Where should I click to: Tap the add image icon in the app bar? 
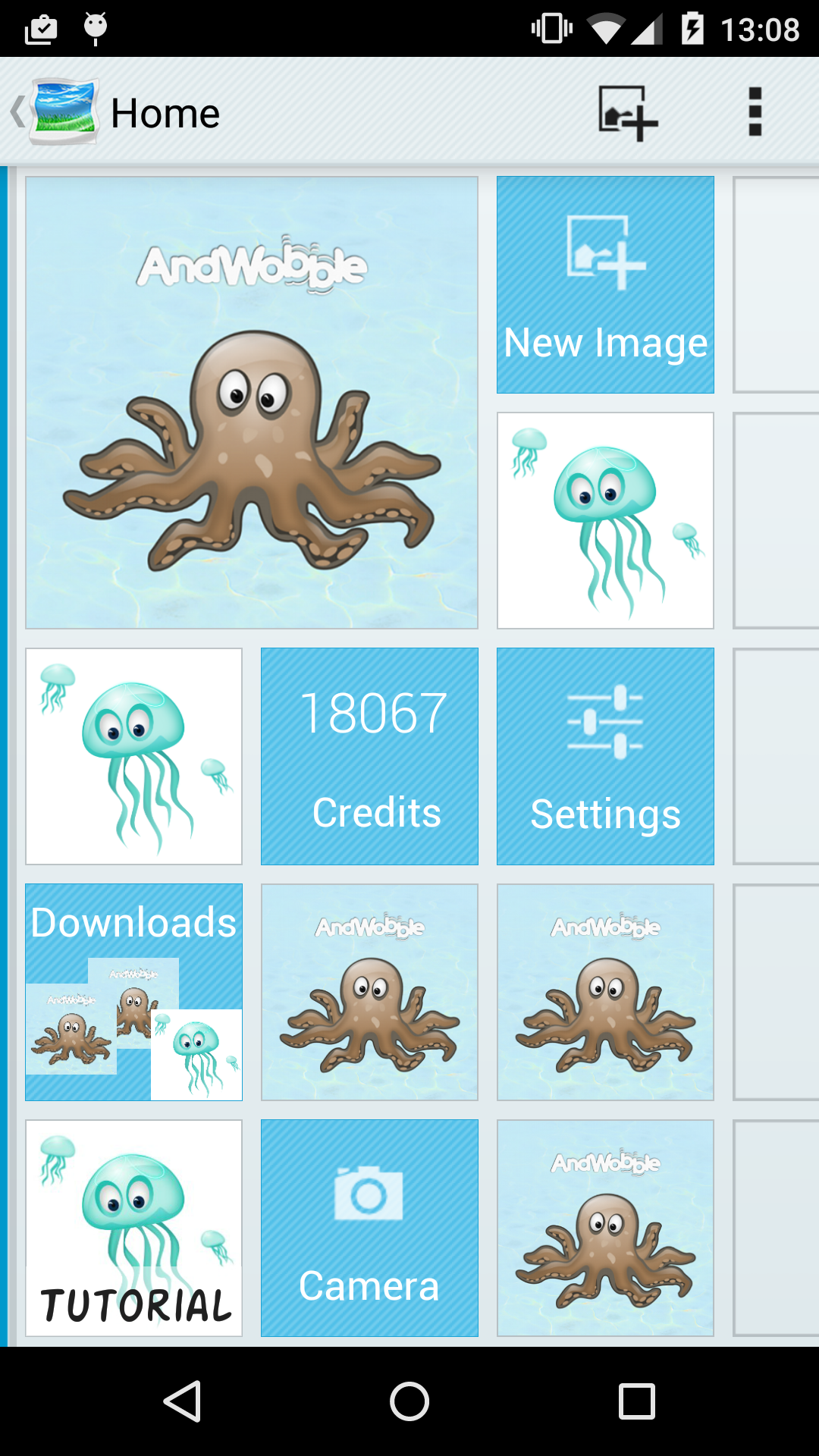(627, 113)
